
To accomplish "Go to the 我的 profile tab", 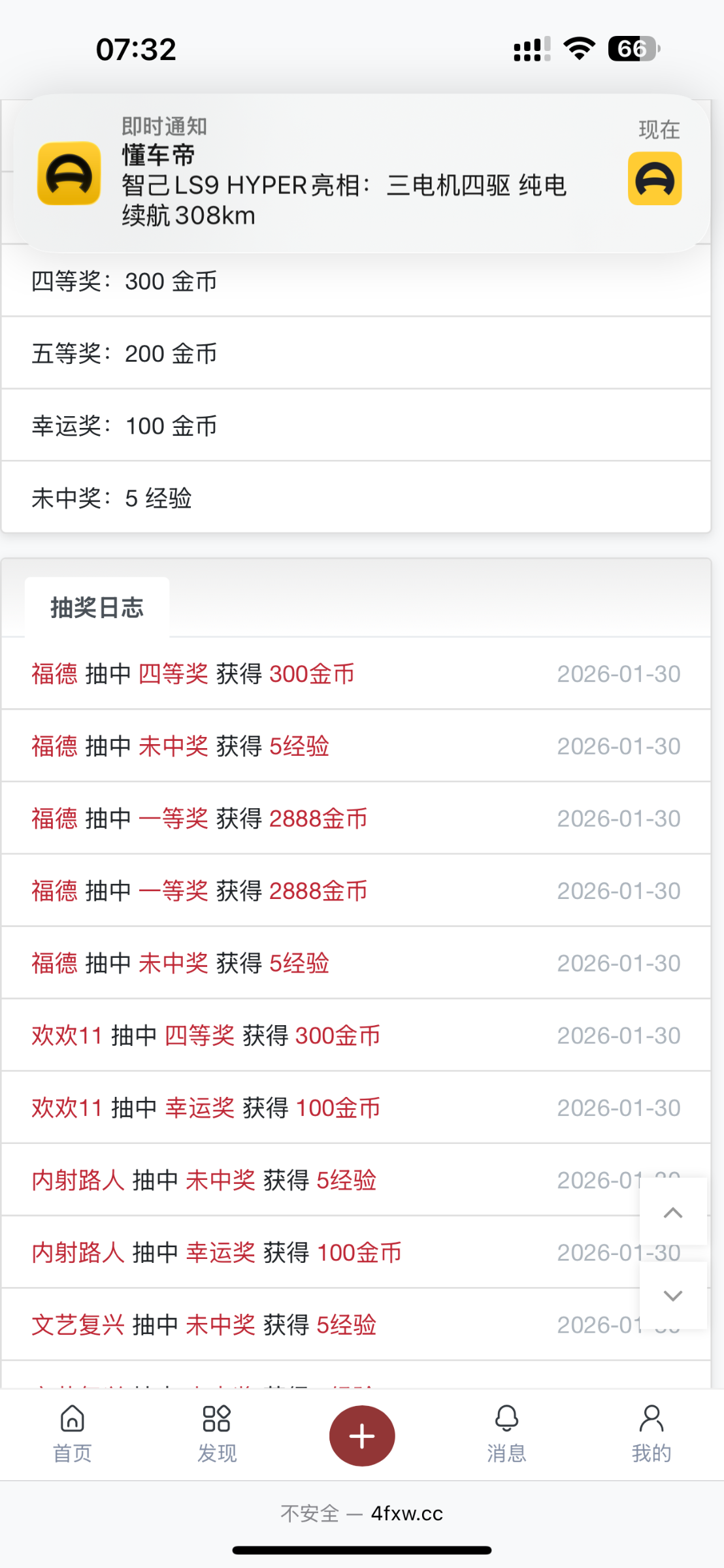I will coord(651,1435).
